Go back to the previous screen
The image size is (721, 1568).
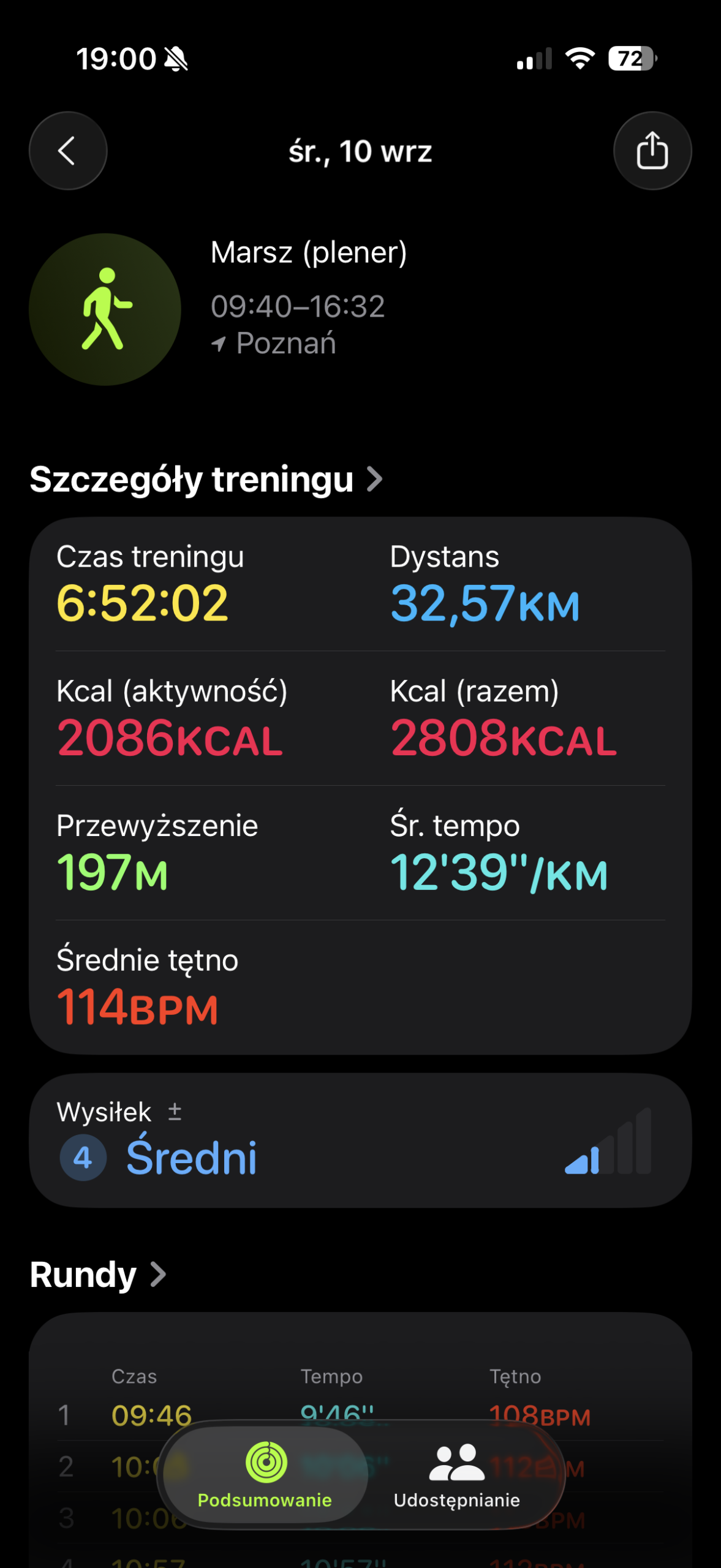(x=68, y=151)
